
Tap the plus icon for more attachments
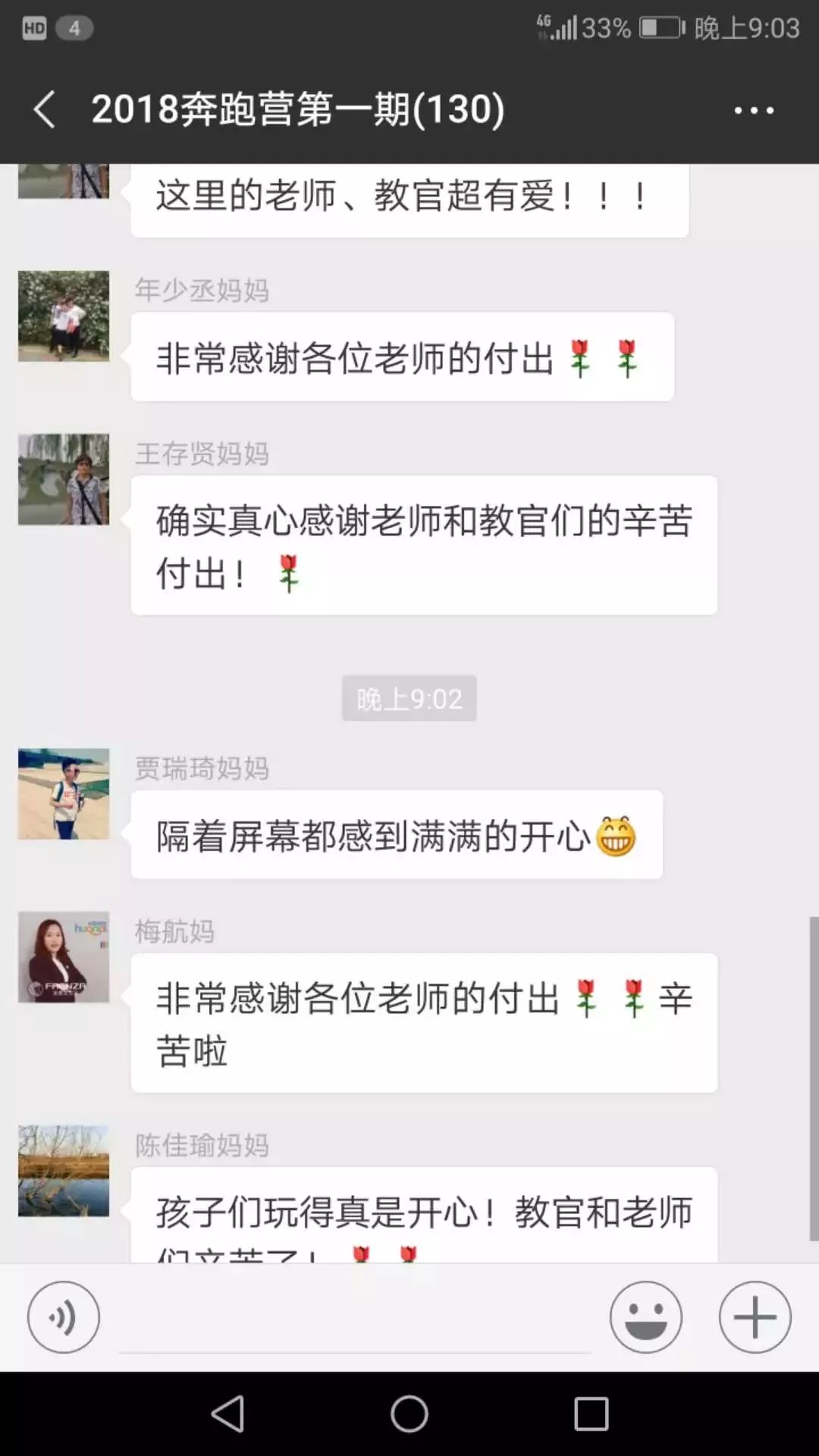(755, 1317)
